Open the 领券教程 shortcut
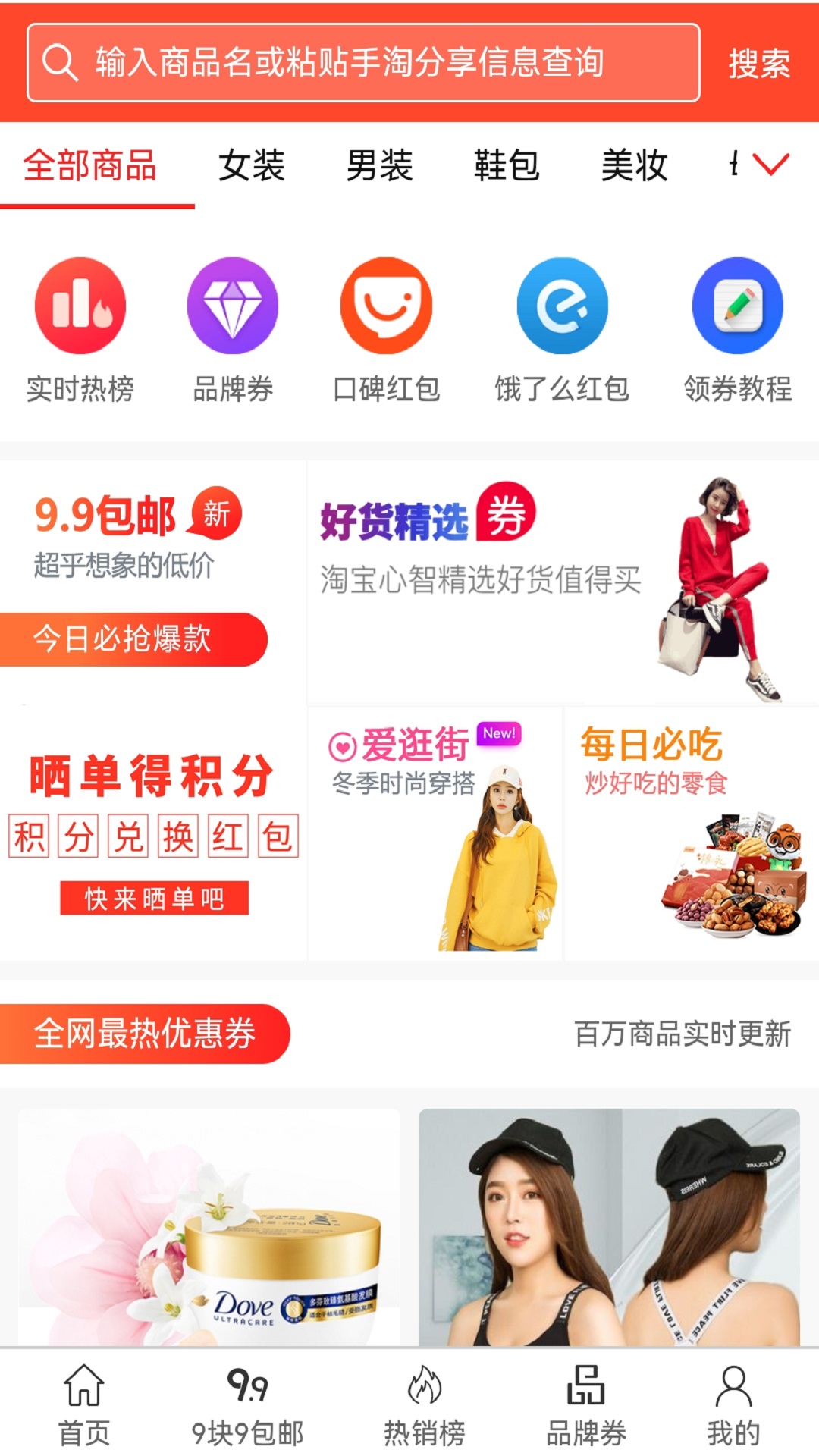Screen dimensions: 819x1456 click(738, 330)
